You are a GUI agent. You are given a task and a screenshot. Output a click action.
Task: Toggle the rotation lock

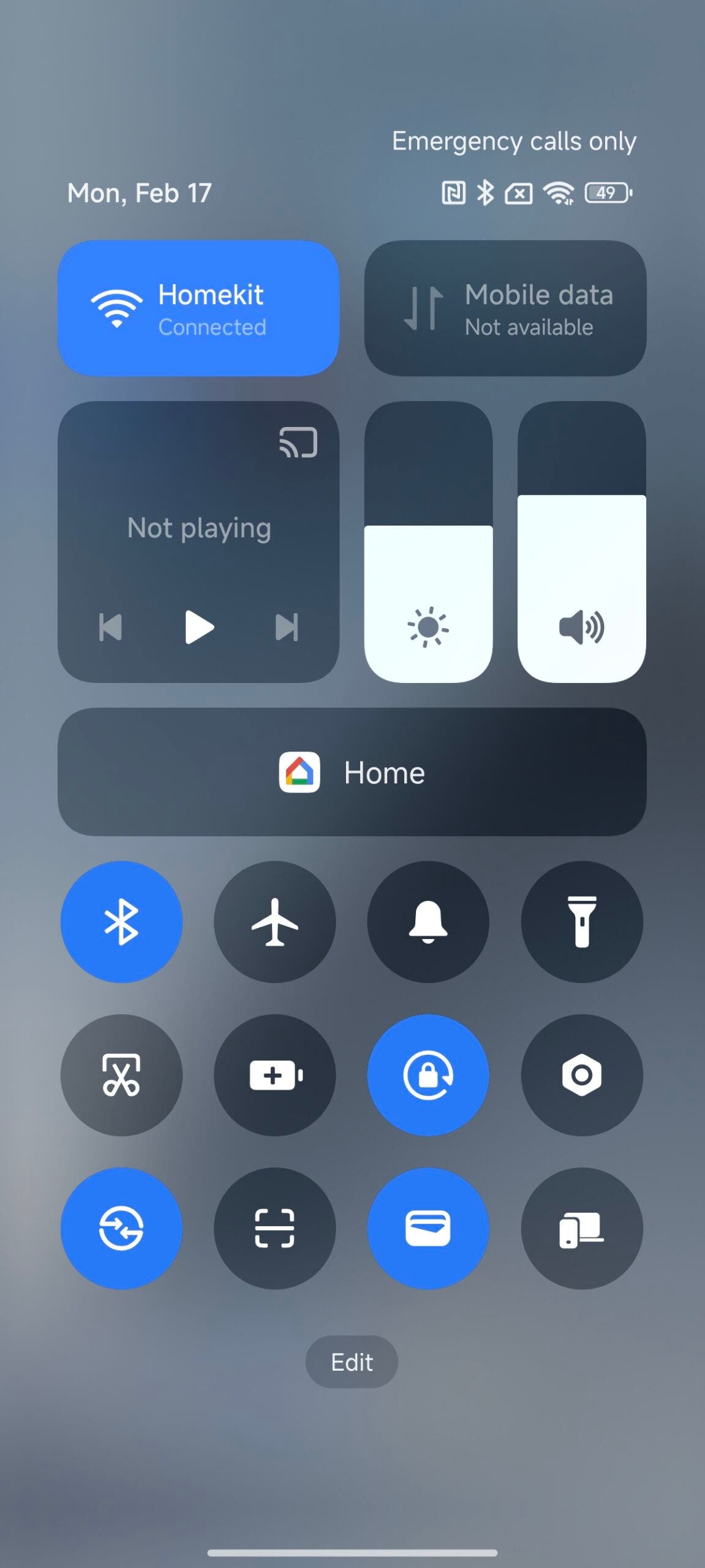428,1075
